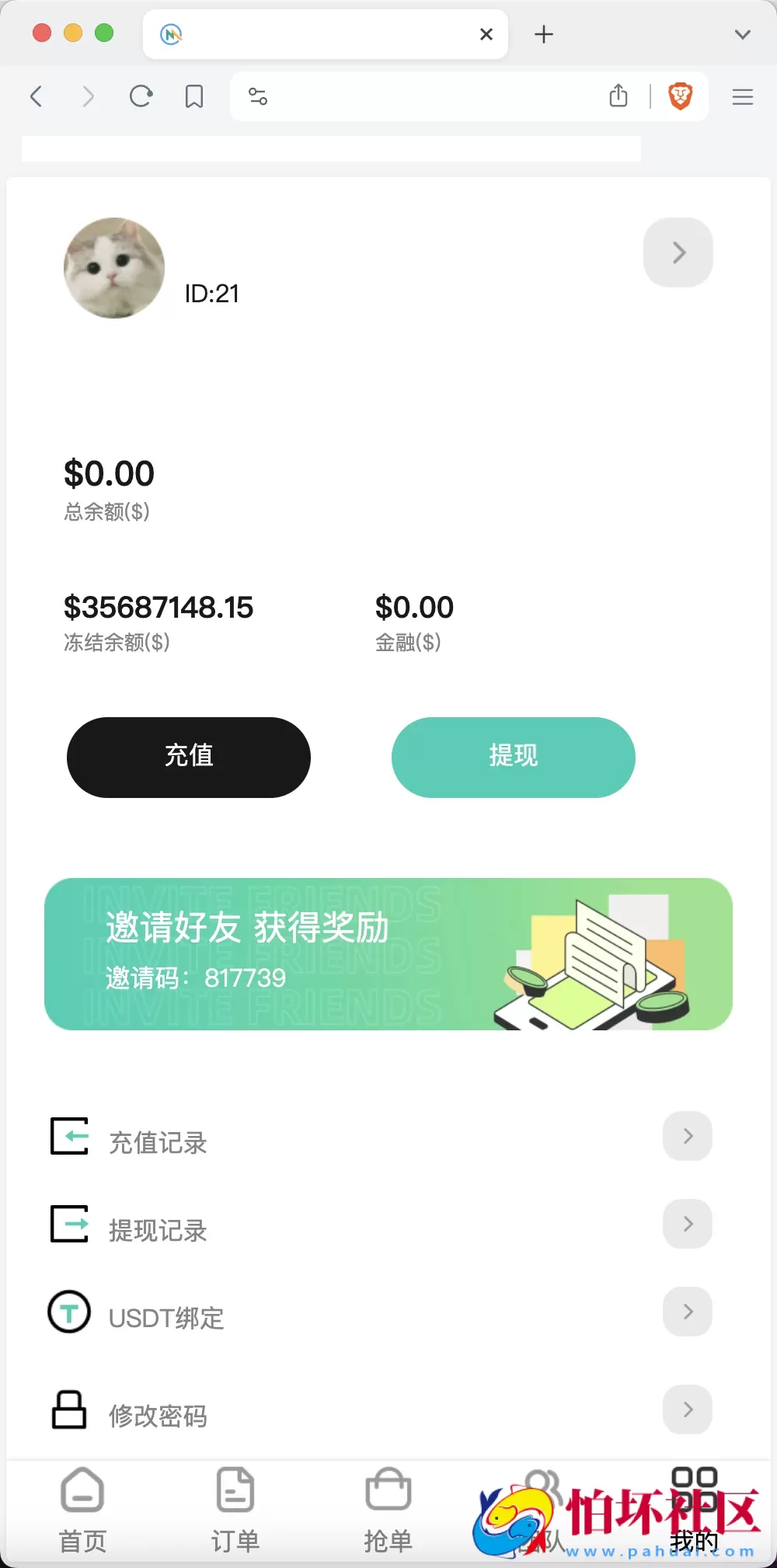This screenshot has height=1568, width=777.
Task: Expand the USDT绑定 row chevron
Action: click(x=687, y=1312)
